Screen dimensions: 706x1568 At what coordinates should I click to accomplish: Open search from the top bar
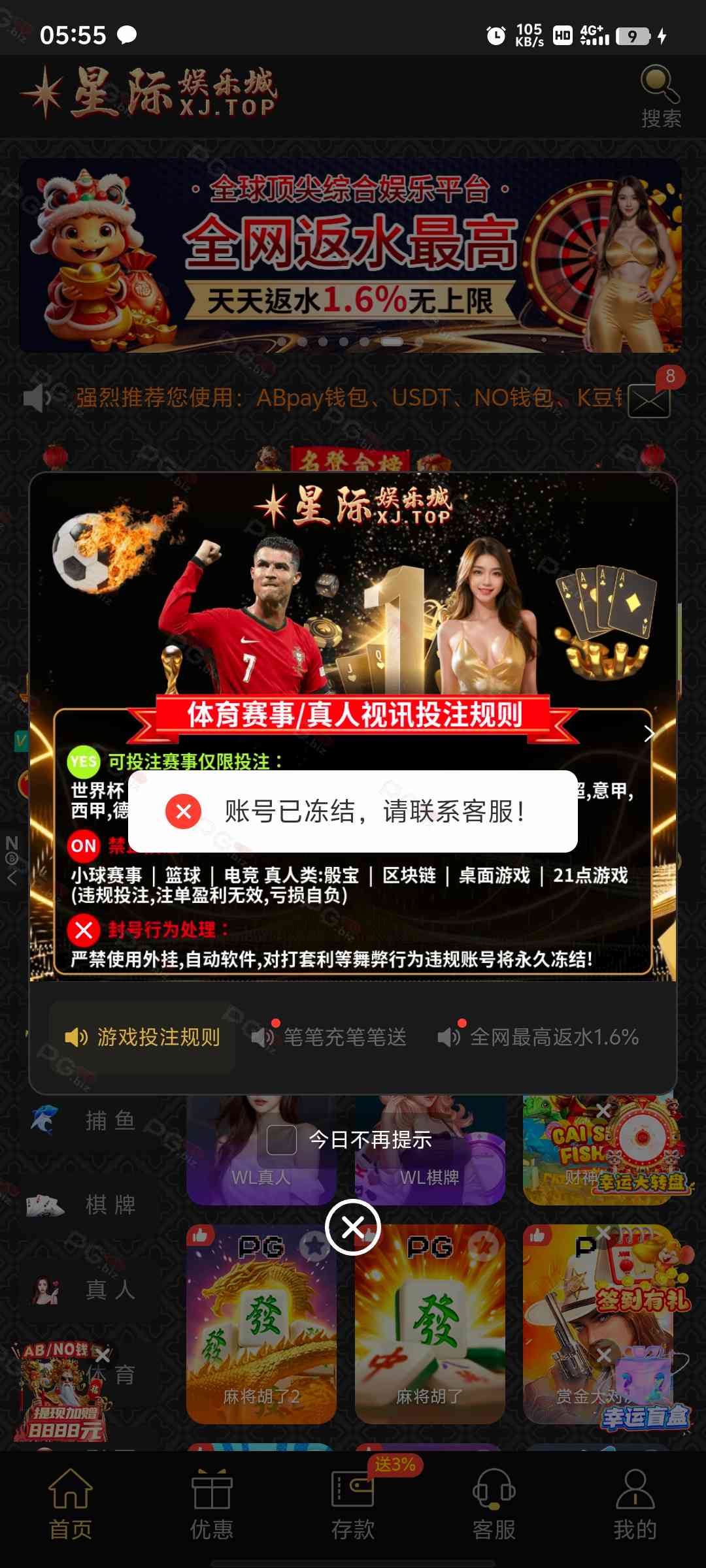(x=660, y=96)
